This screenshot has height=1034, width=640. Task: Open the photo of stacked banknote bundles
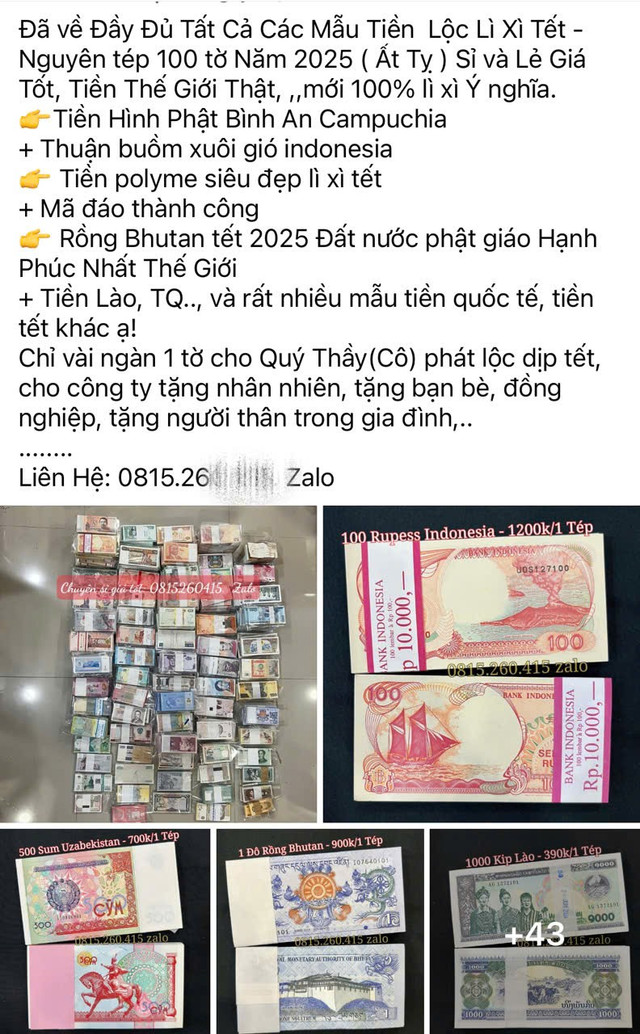coord(158,664)
